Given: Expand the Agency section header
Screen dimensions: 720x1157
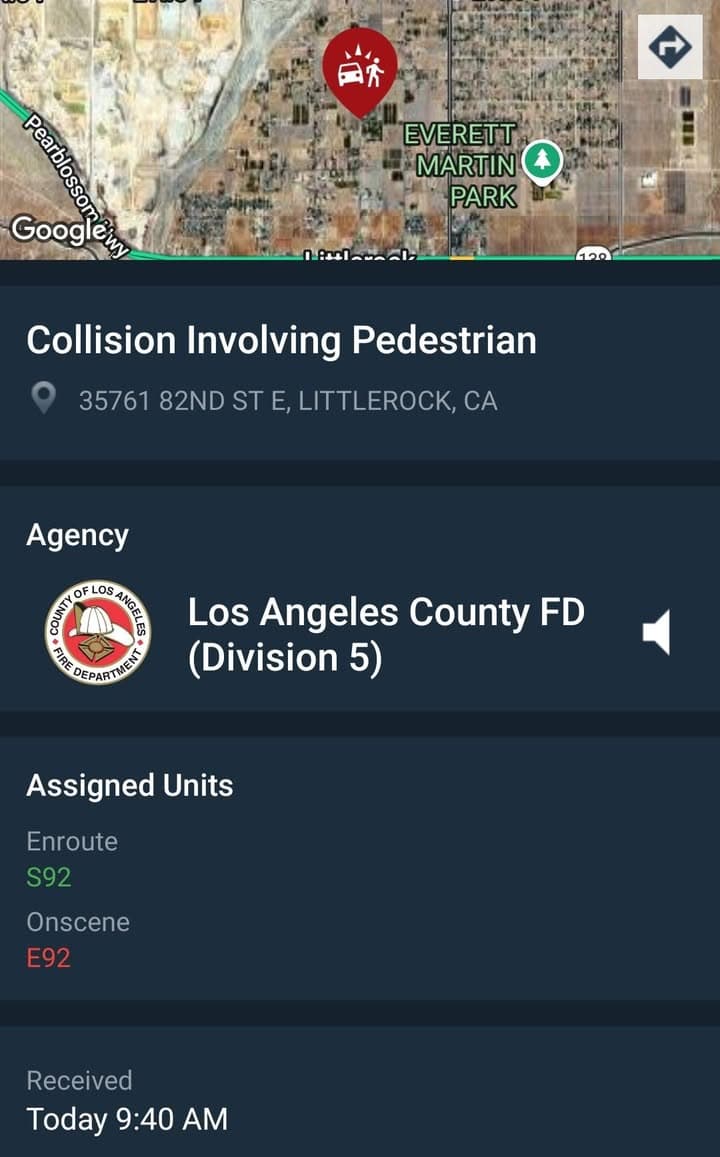Looking at the screenshot, I should pyautogui.click(x=77, y=535).
